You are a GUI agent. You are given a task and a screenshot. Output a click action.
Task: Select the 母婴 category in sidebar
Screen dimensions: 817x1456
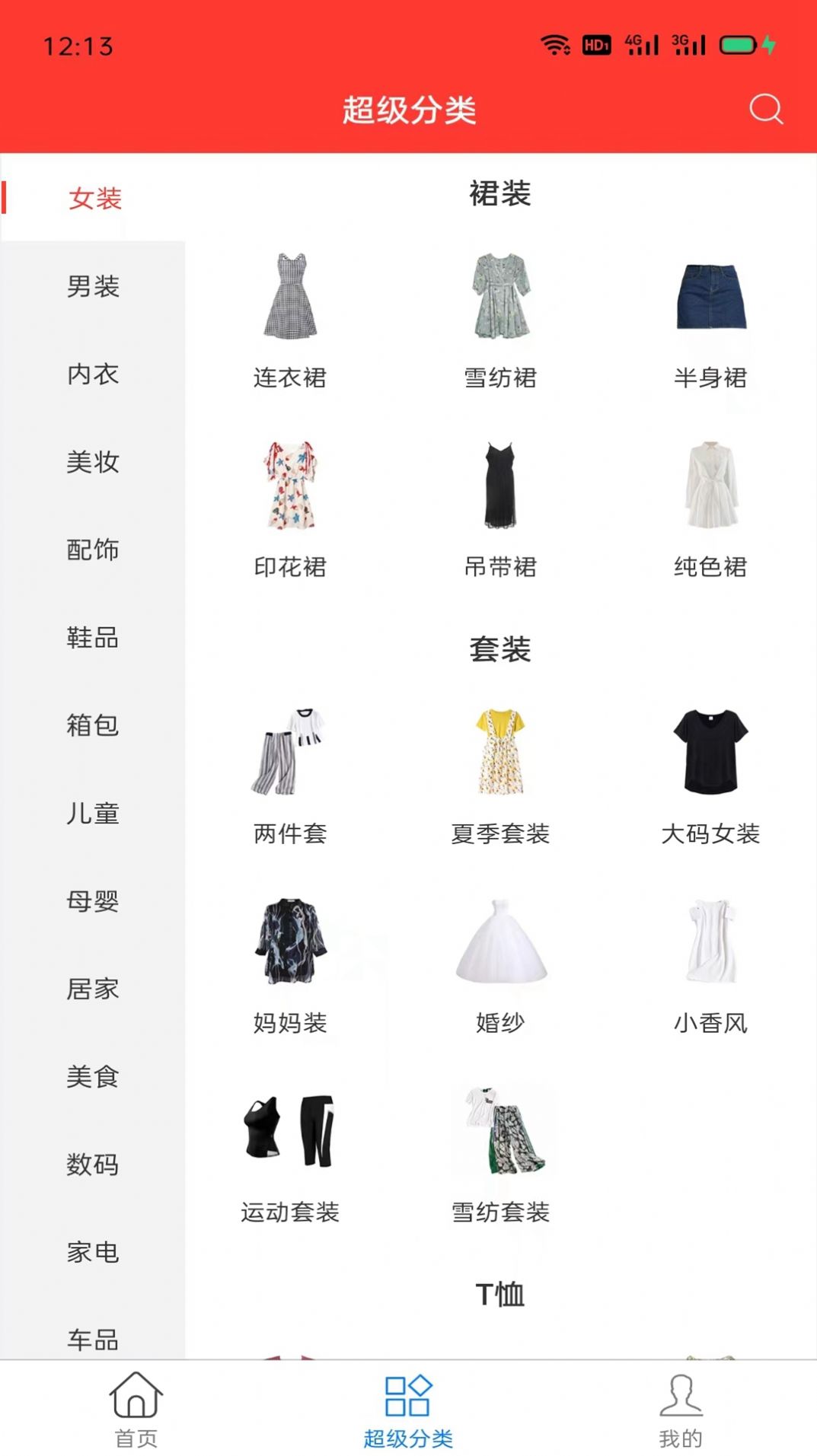tap(93, 902)
